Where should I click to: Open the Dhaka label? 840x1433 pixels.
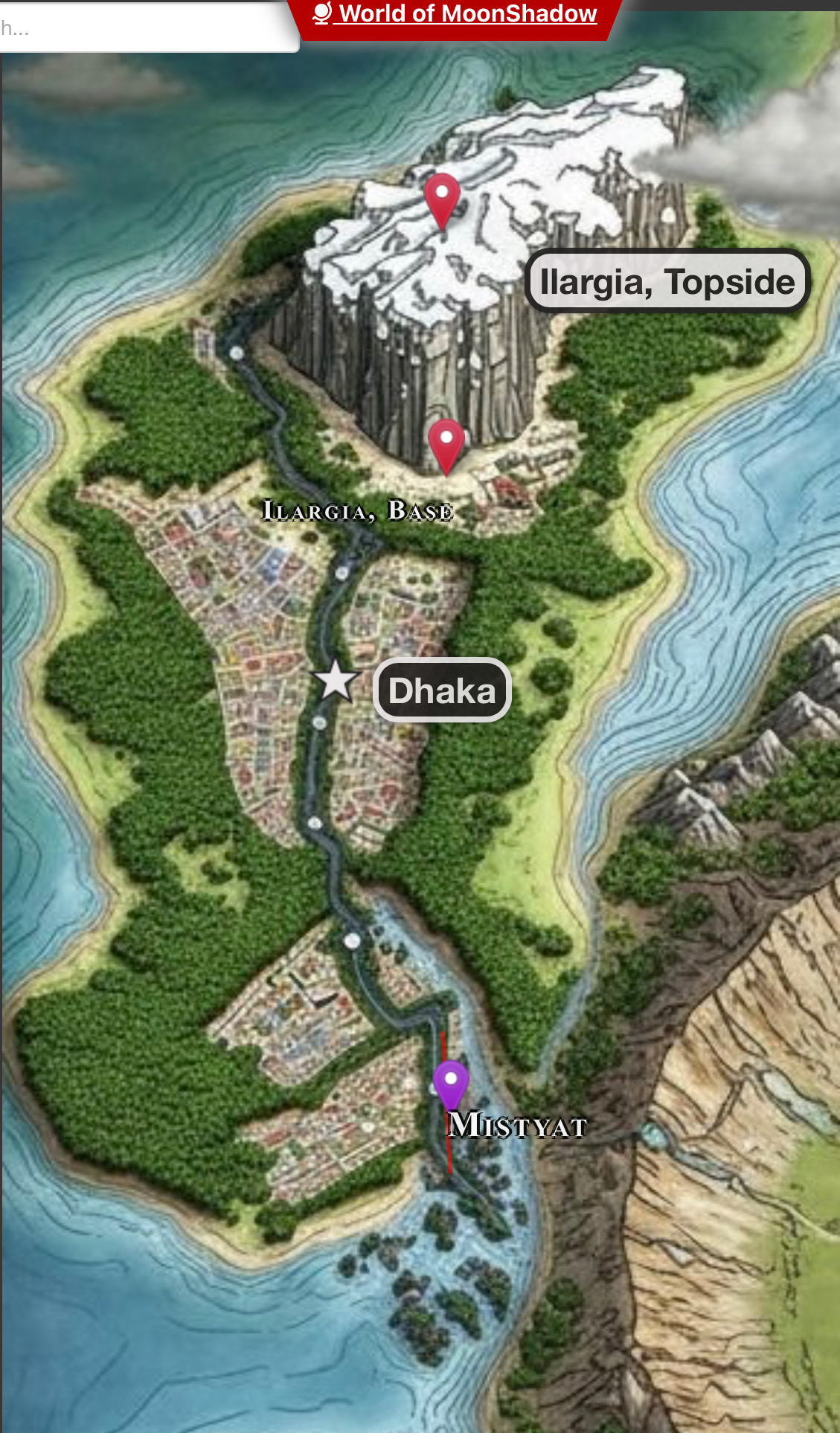(x=442, y=690)
